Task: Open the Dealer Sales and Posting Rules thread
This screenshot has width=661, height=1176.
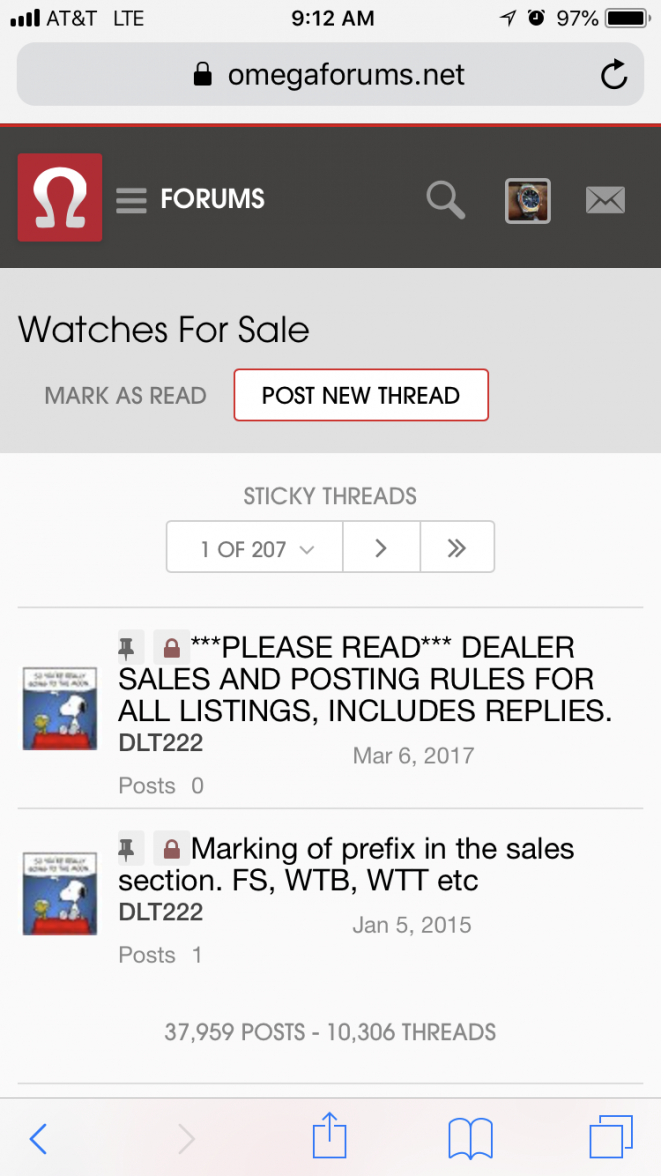Action: (x=365, y=679)
